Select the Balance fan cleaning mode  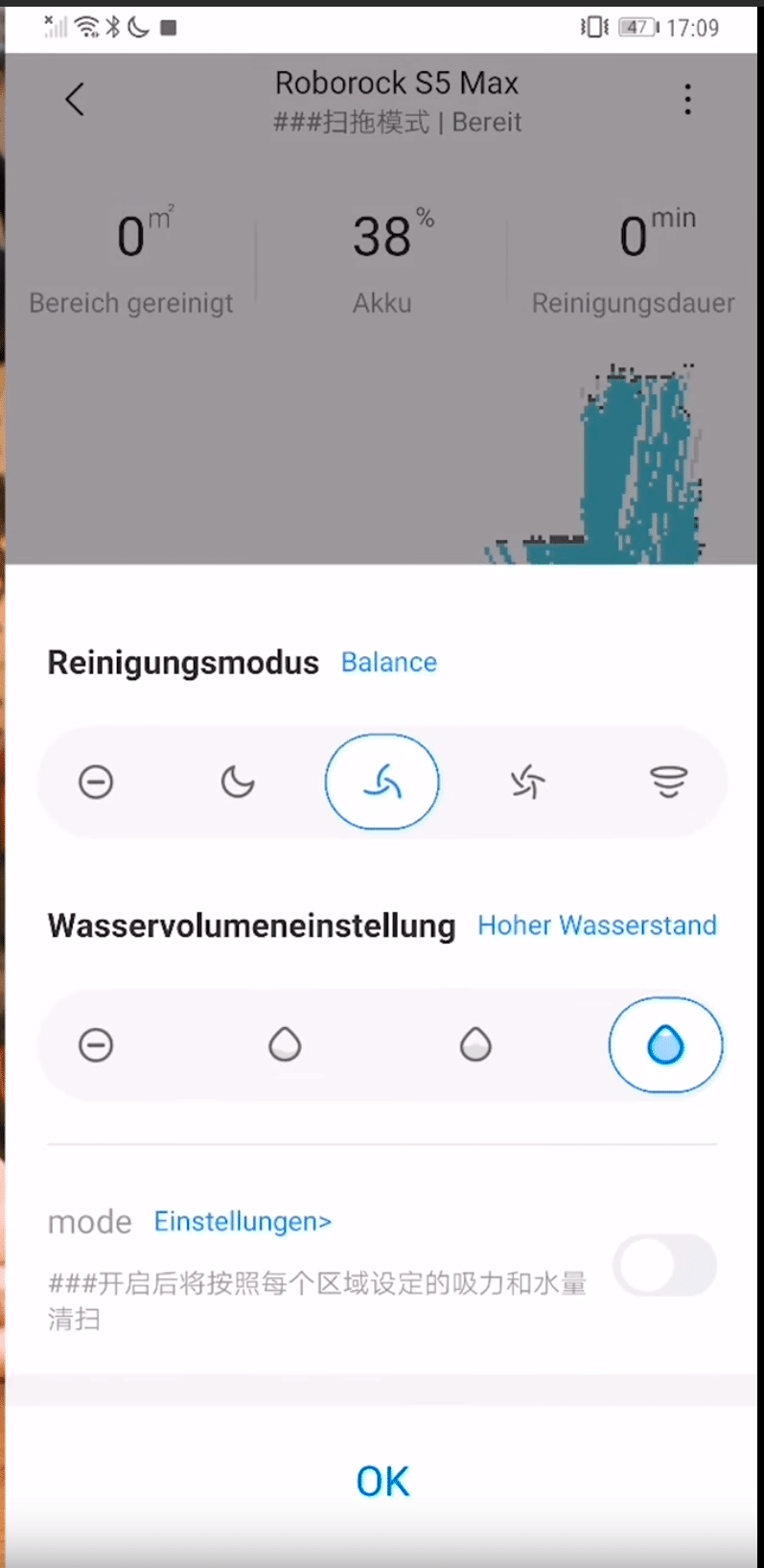pyautogui.click(x=382, y=783)
